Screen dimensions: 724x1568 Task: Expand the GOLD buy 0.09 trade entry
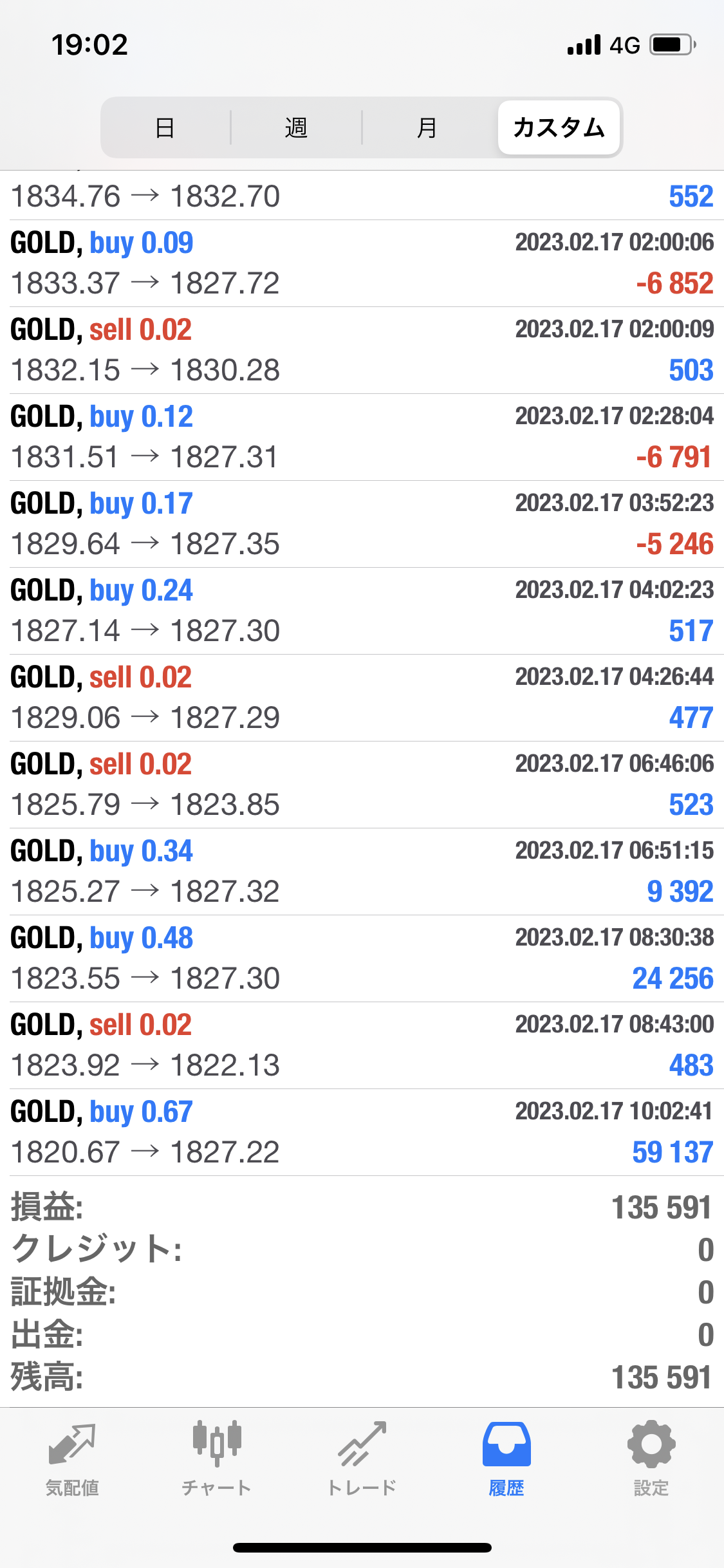362,263
